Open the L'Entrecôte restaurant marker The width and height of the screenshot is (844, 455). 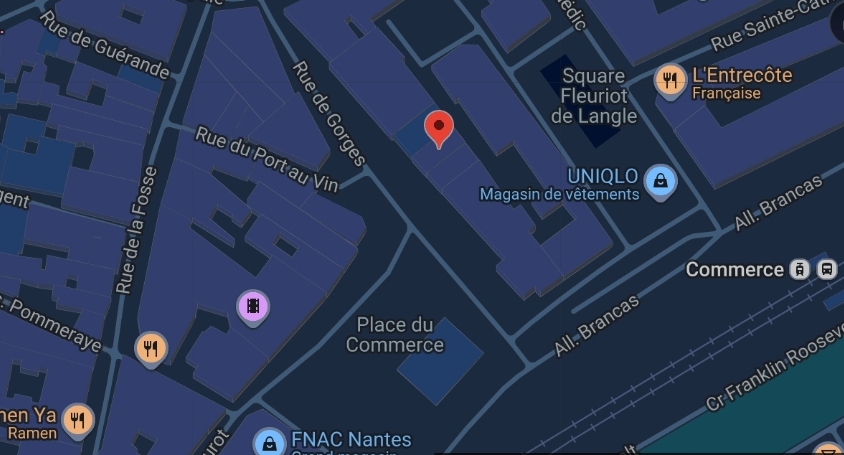coord(670,81)
